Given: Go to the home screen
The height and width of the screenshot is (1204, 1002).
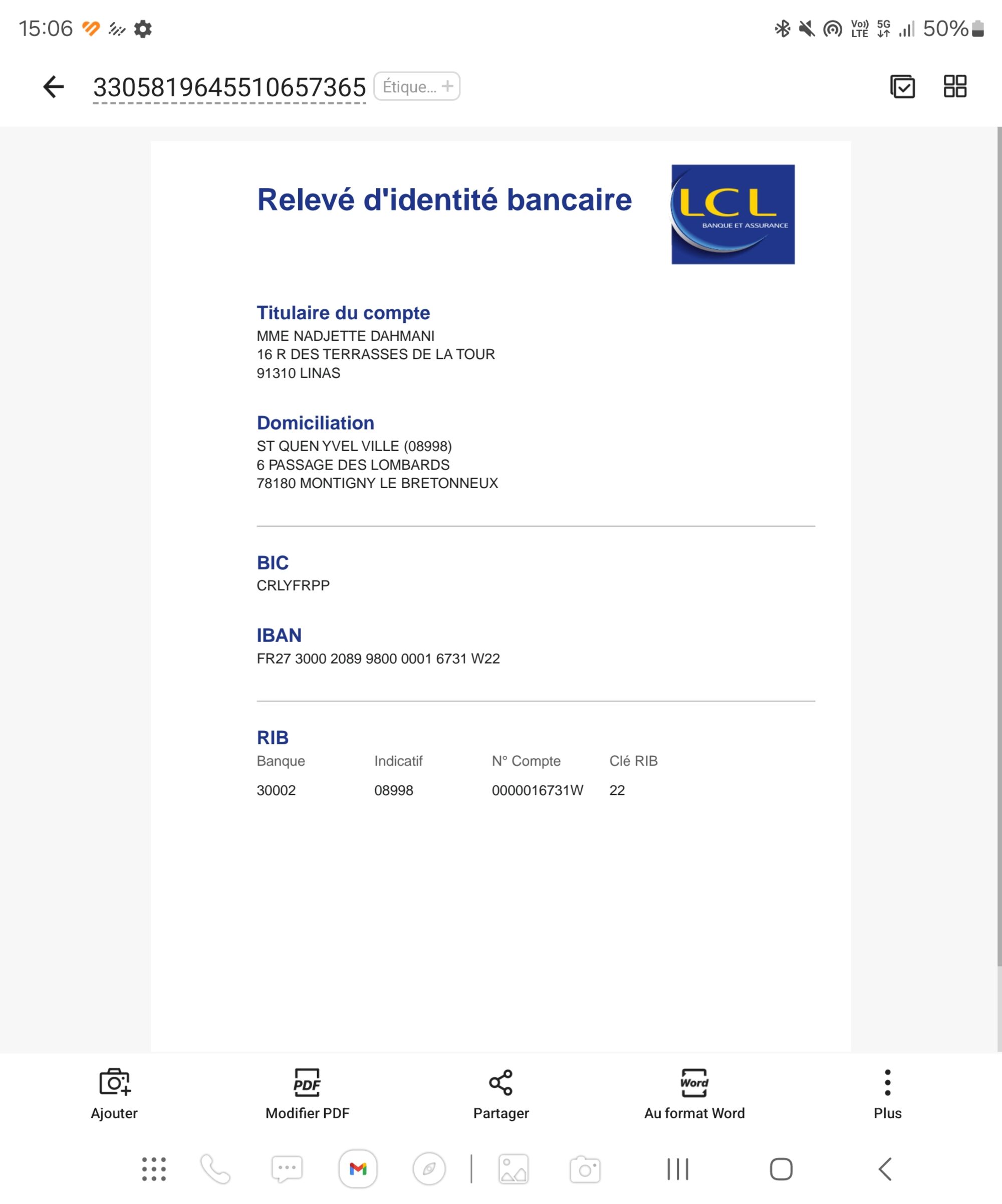Looking at the screenshot, I should point(781,1168).
